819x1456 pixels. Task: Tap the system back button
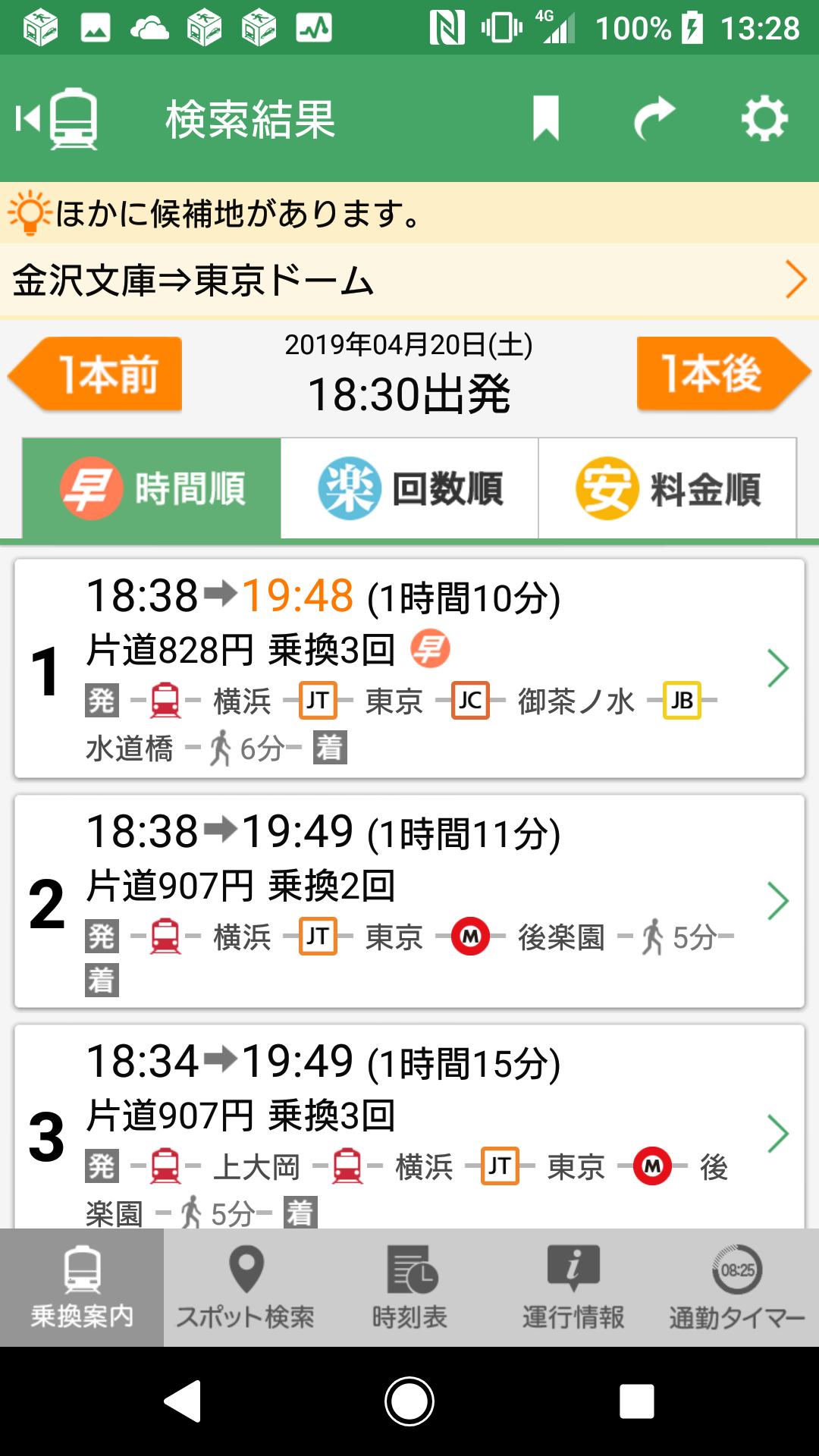(x=183, y=1401)
